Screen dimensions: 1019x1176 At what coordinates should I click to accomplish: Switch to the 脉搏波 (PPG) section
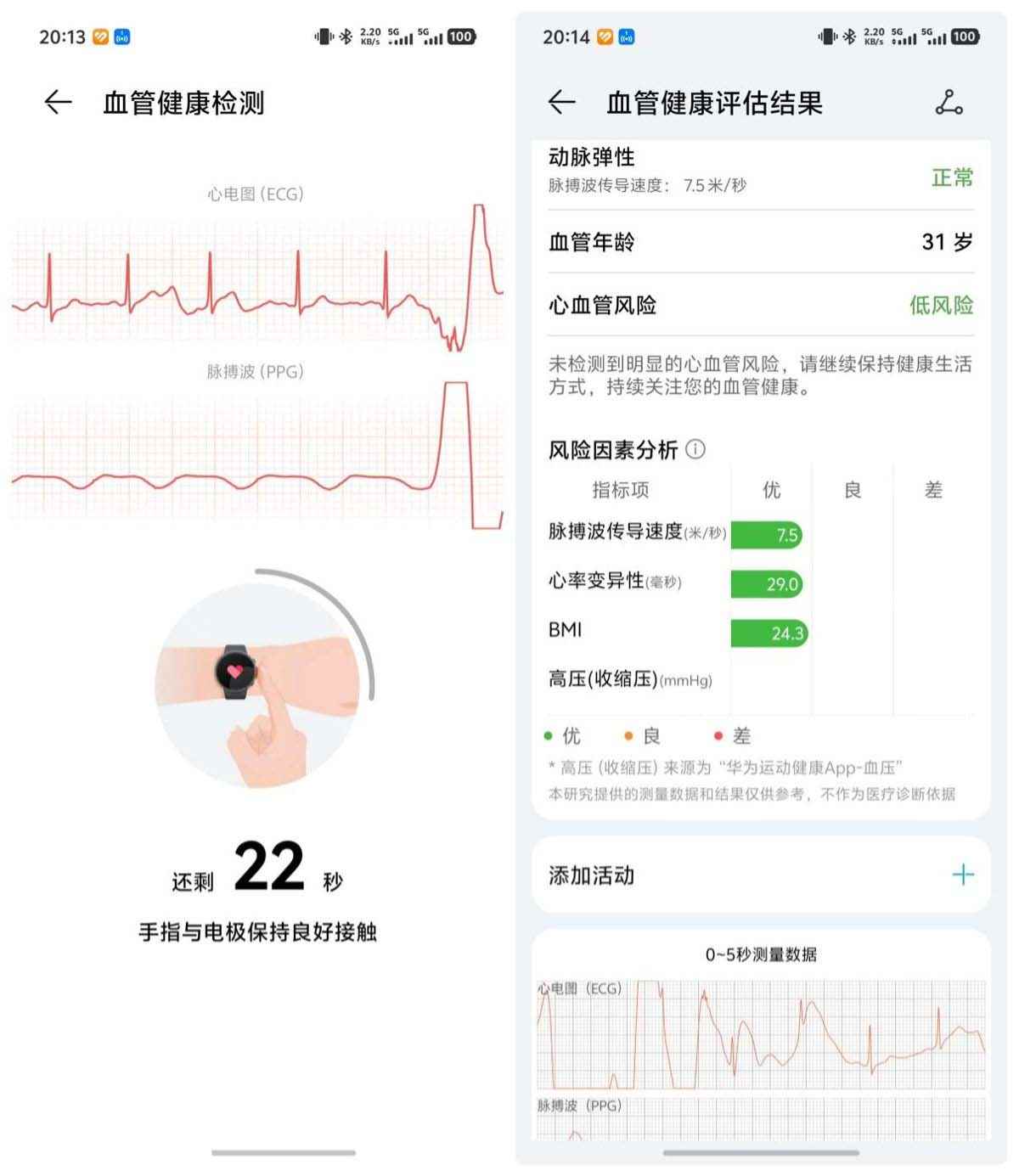tap(253, 371)
